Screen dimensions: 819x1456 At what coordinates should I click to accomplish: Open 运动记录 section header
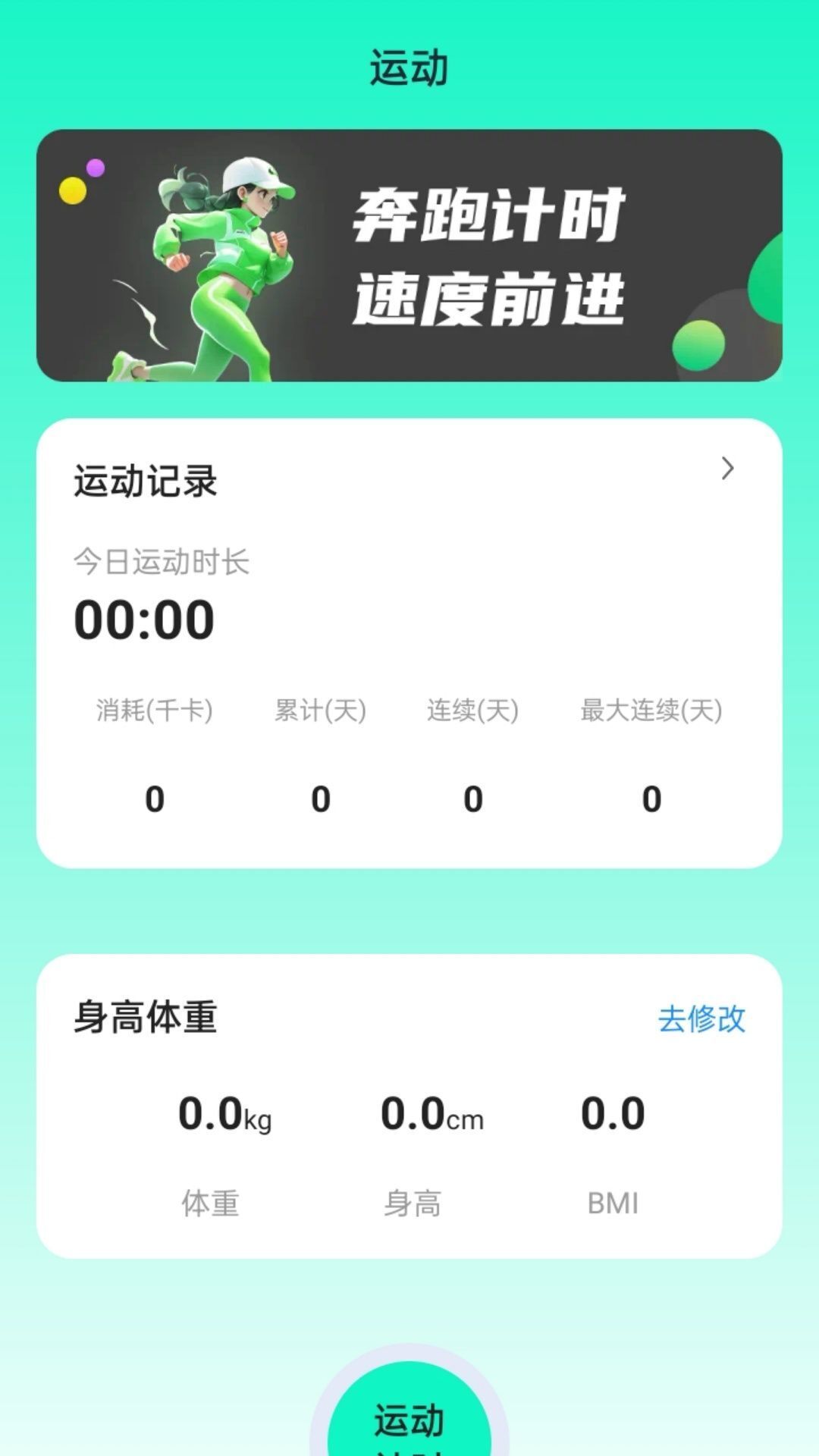(x=144, y=479)
